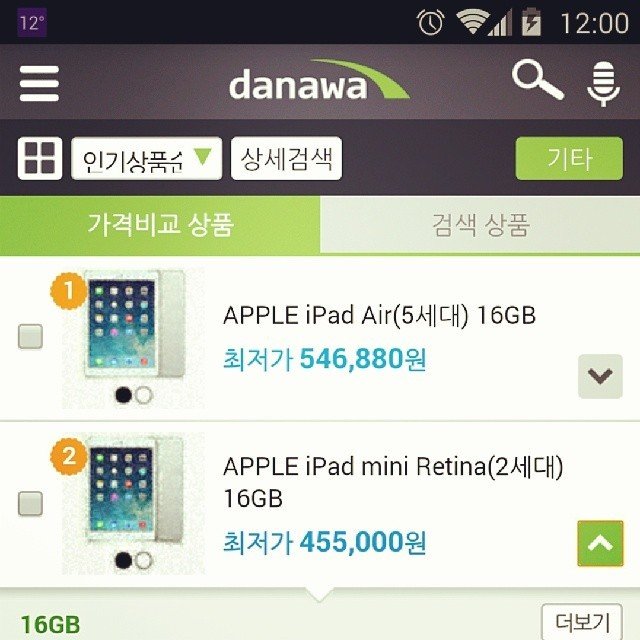Image resolution: width=640 pixels, height=640 pixels.
Task: Open the APPLE iPad mini Retina(2세대) listing
Action: [393, 481]
